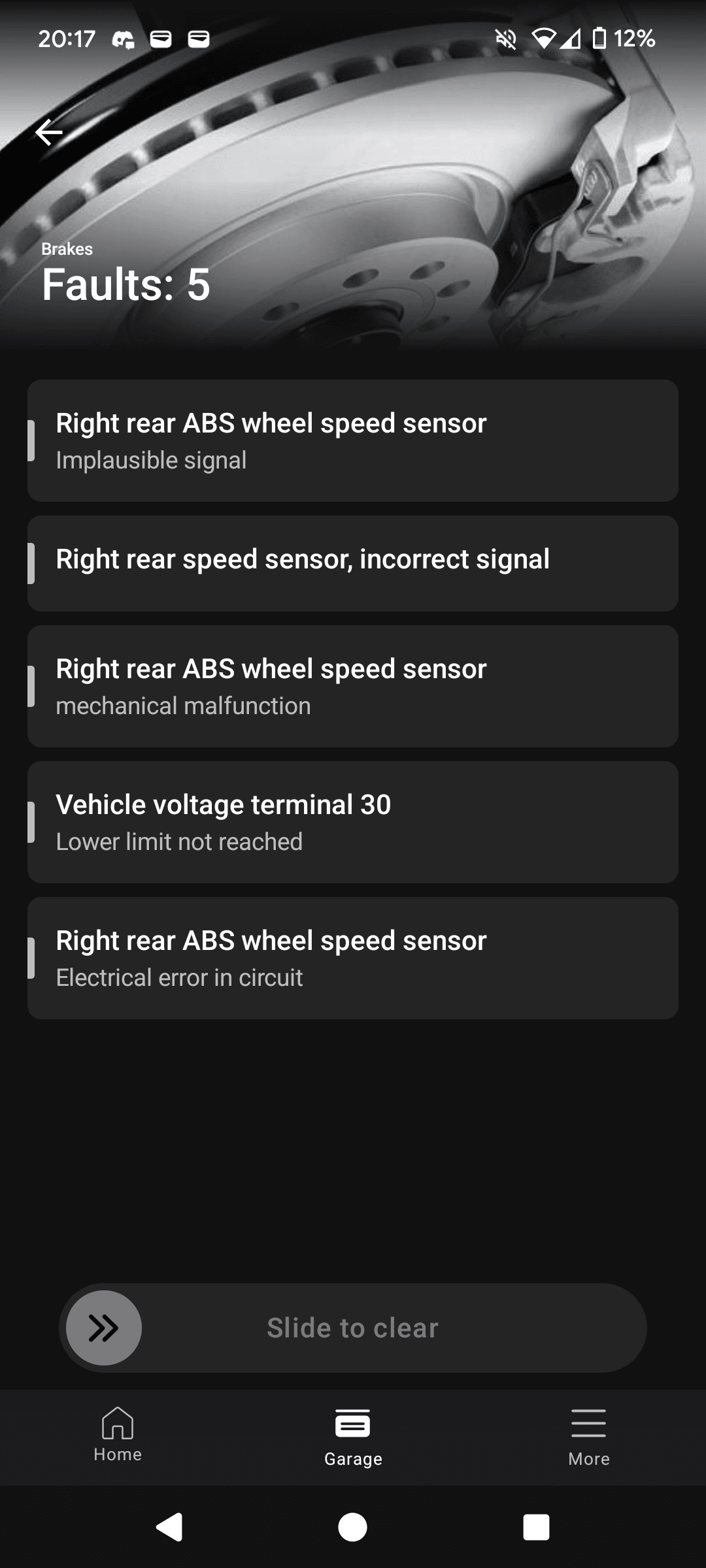Select the 'Electrical error in circuit' fault

(353, 958)
